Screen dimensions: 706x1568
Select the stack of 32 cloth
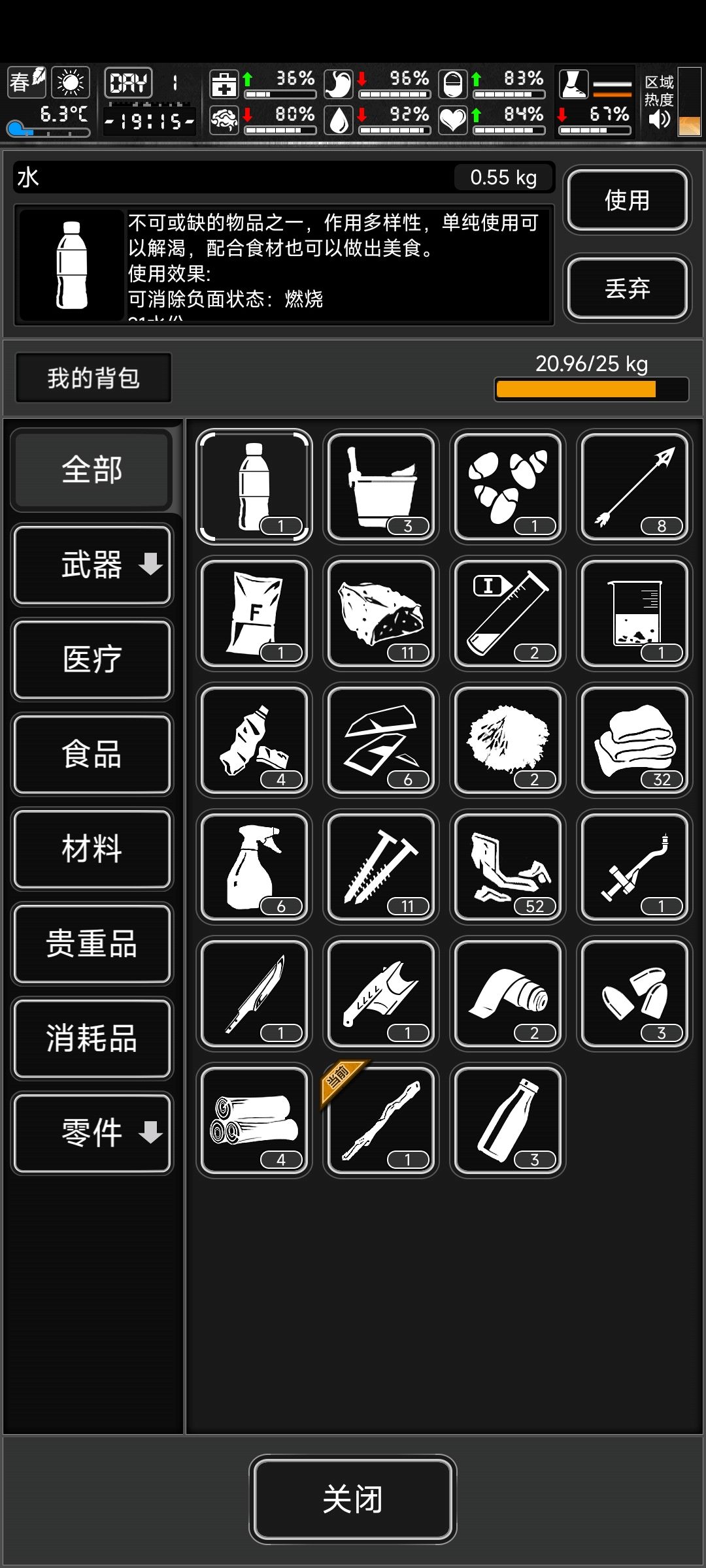633,740
